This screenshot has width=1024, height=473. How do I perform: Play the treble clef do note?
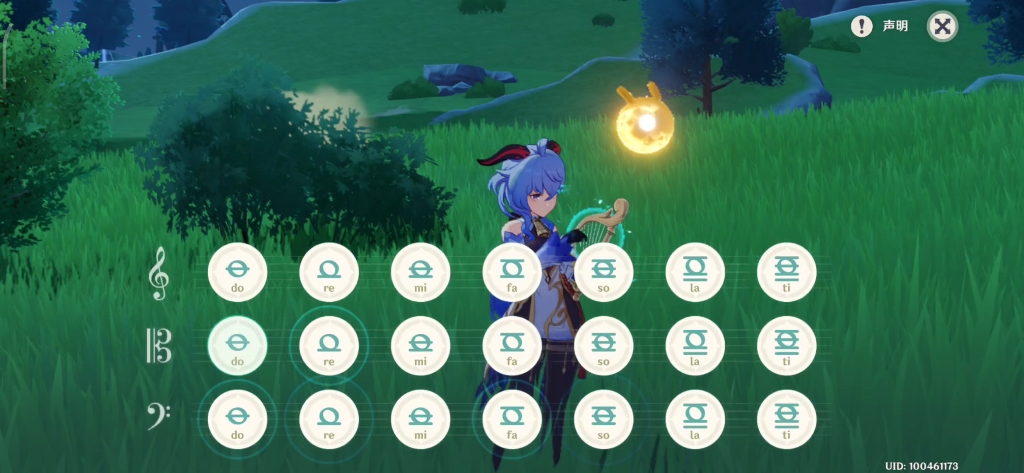(237, 272)
